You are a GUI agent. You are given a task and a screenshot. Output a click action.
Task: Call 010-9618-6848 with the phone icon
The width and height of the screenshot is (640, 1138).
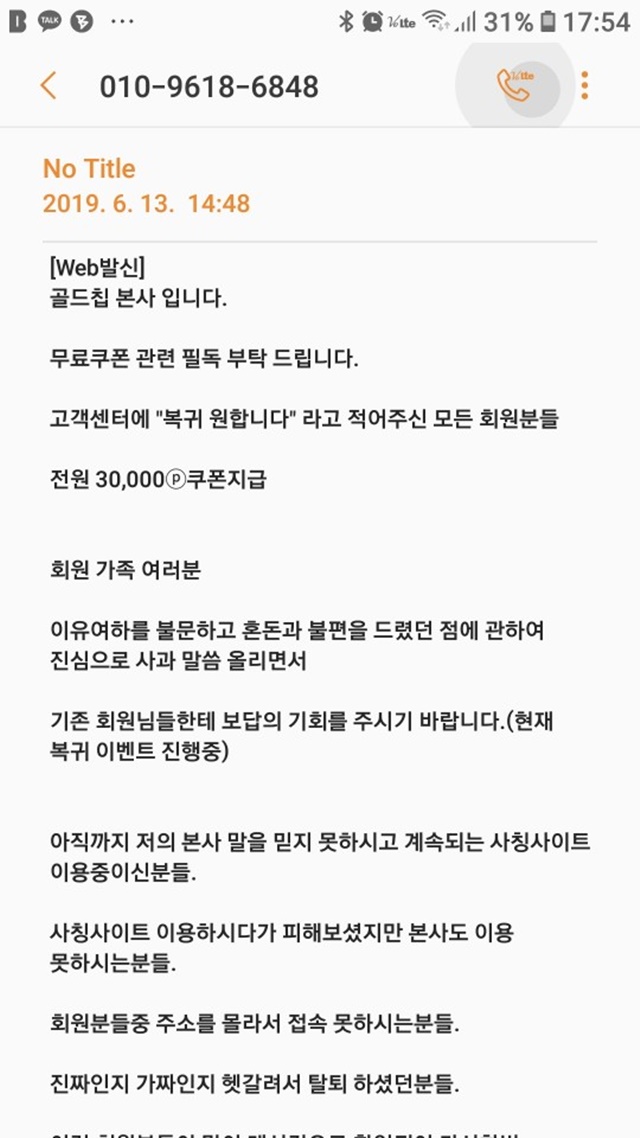coord(515,86)
